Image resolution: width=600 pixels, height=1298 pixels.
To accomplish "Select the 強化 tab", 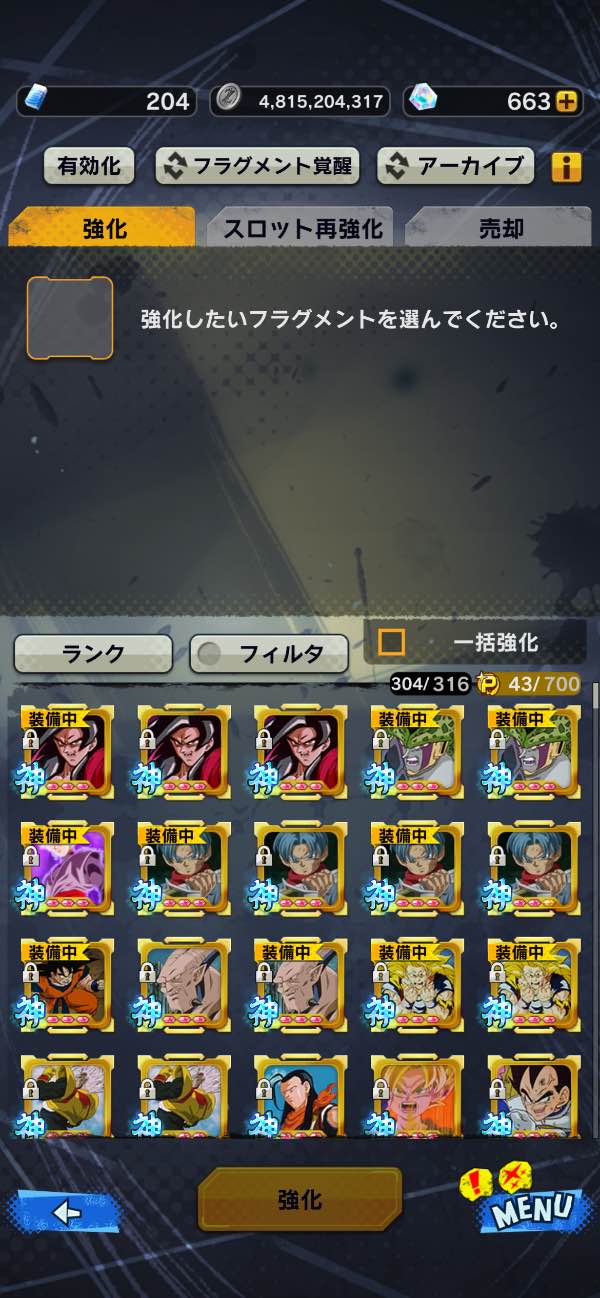I will pos(104,228).
